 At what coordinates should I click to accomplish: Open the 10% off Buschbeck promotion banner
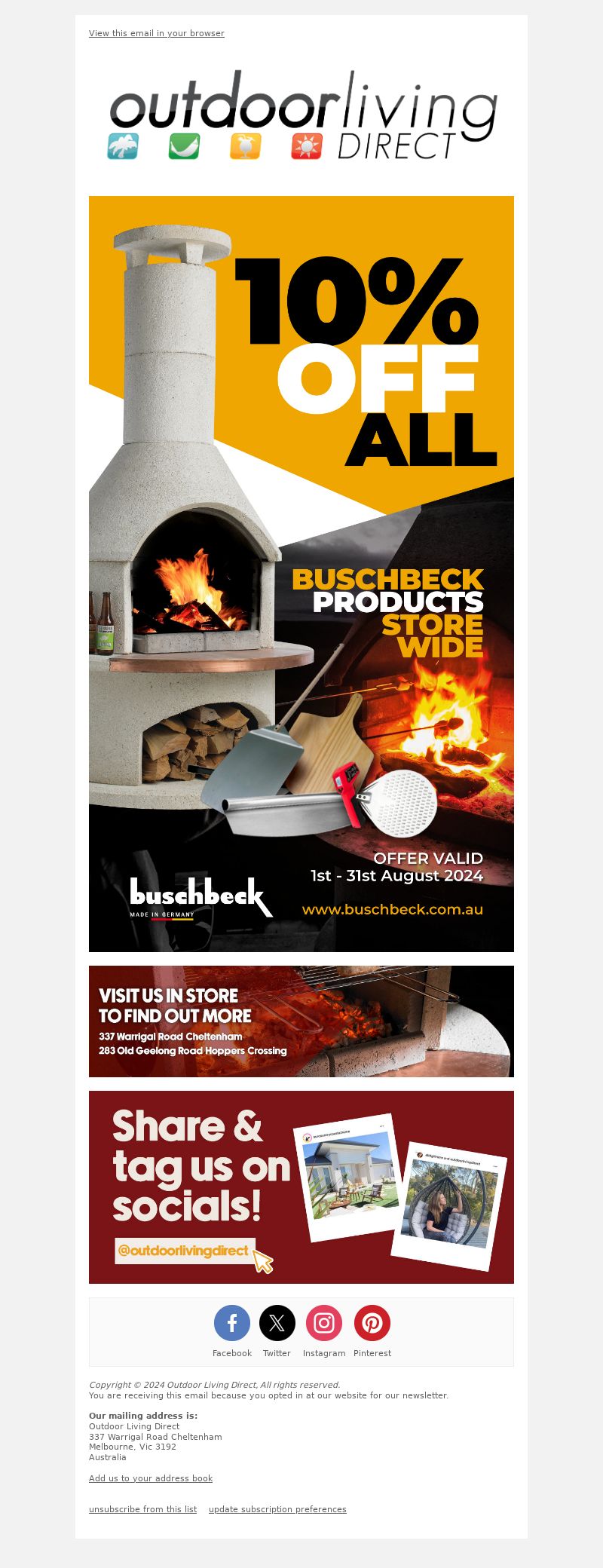point(301,573)
